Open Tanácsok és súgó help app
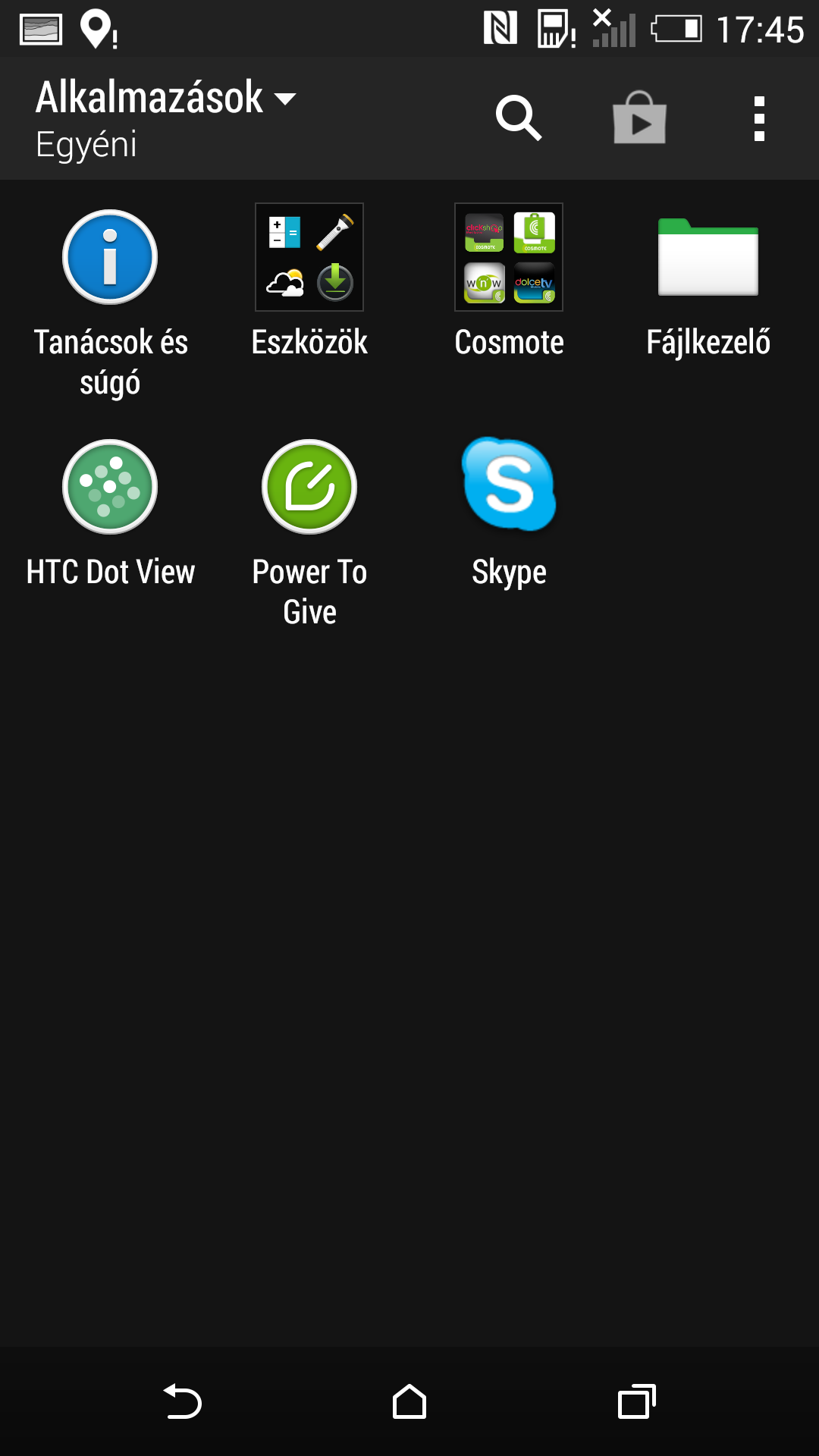The height and width of the screenshot is (1456, 819). 110,256
